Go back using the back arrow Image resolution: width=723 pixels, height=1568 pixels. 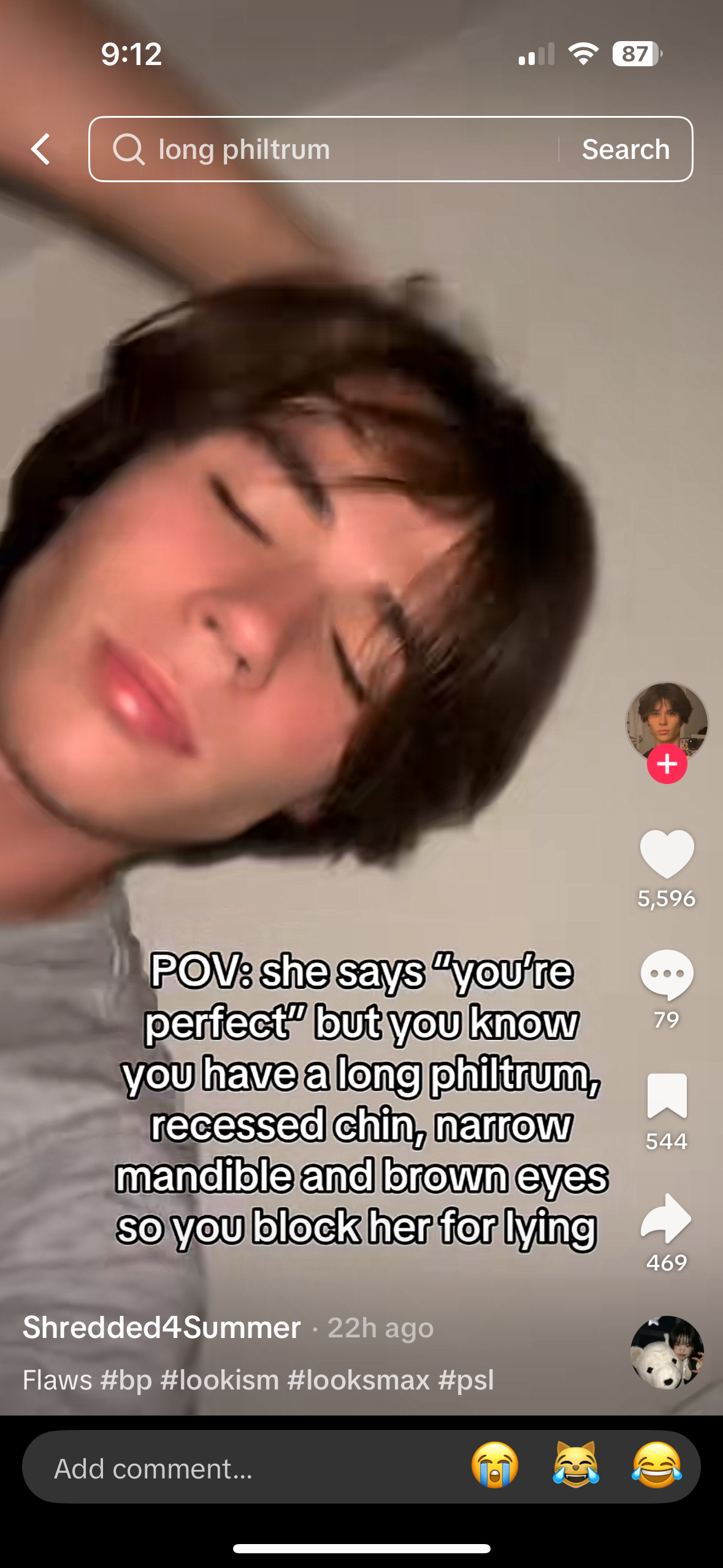(41, 149)
